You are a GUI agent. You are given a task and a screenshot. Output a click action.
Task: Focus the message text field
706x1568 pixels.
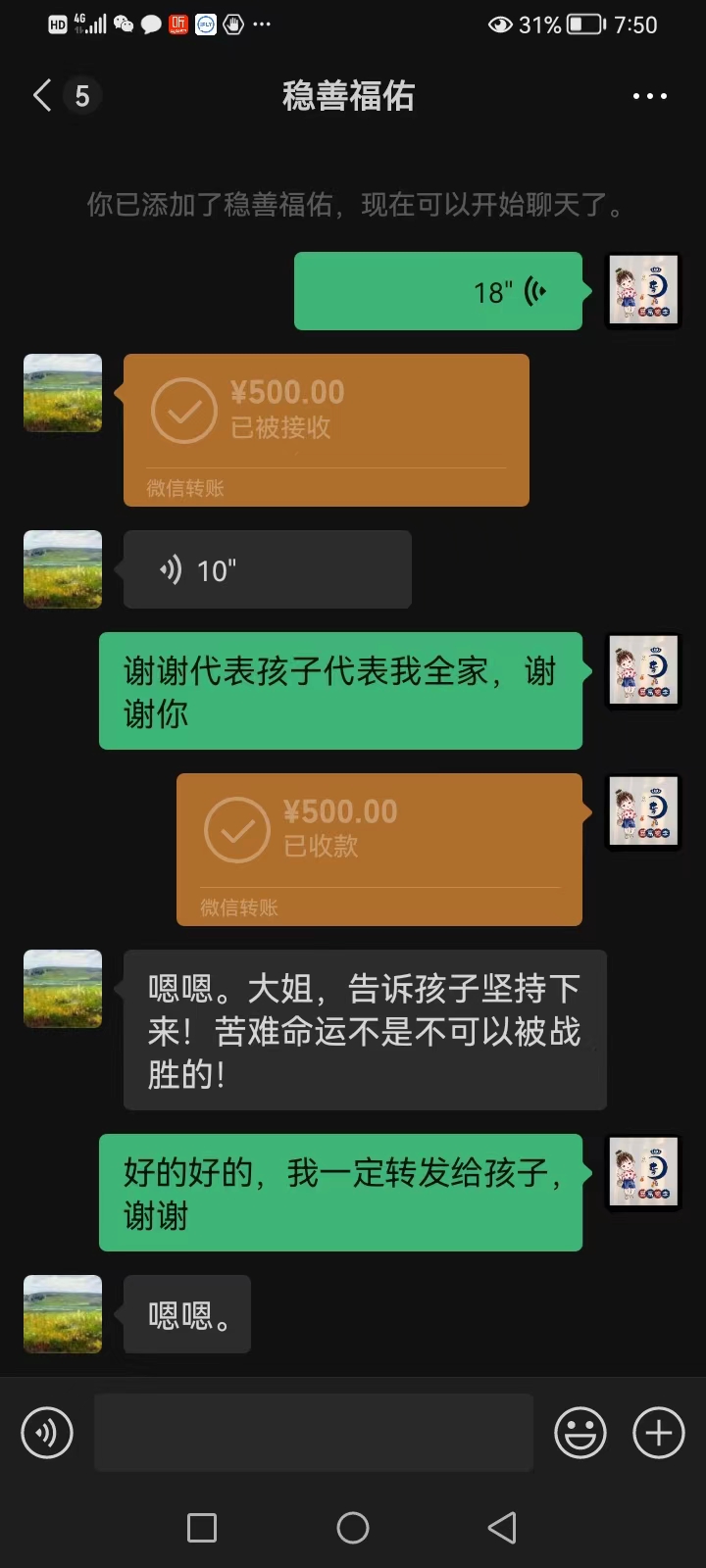[x=314, y=1433]
